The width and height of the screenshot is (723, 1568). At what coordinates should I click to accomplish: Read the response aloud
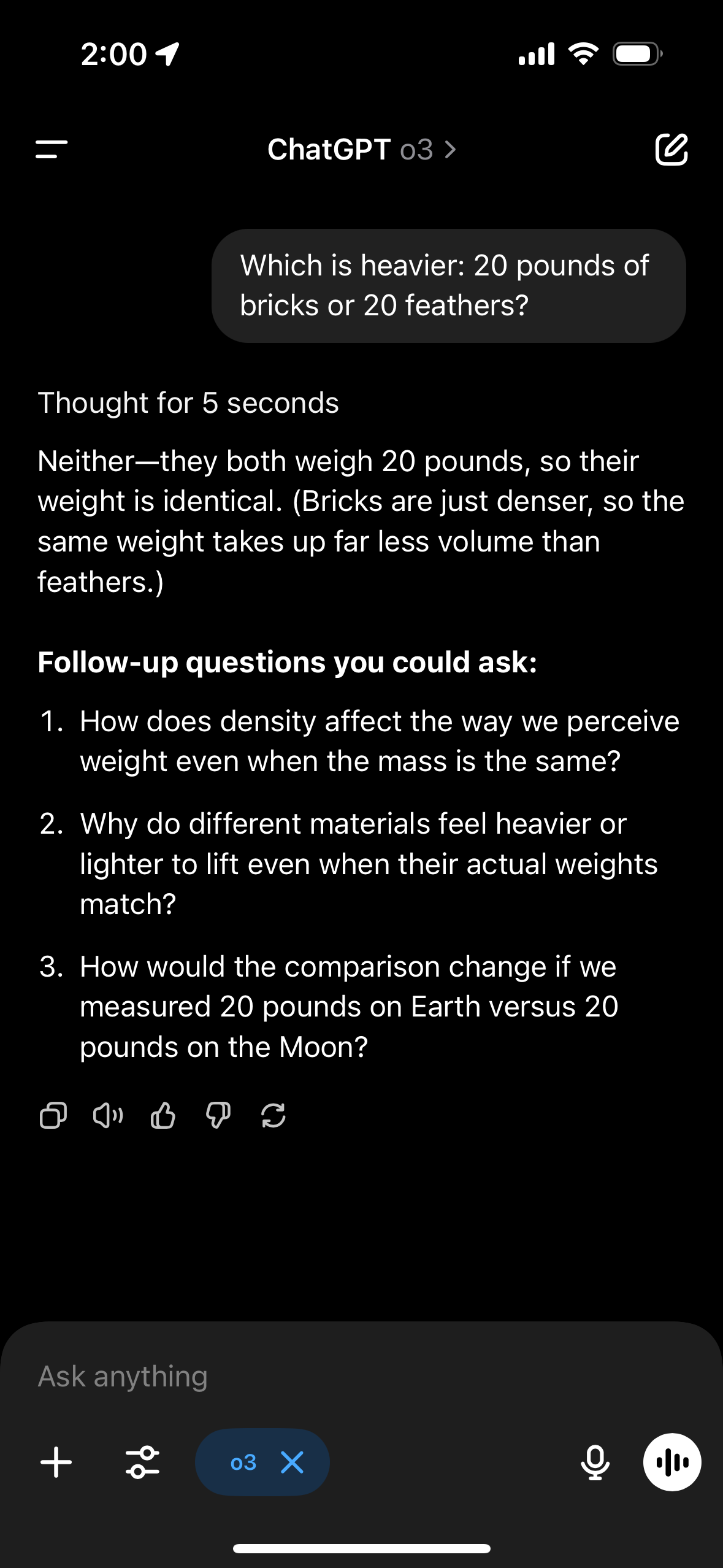pyautogui.click(x=108, y=1115)
